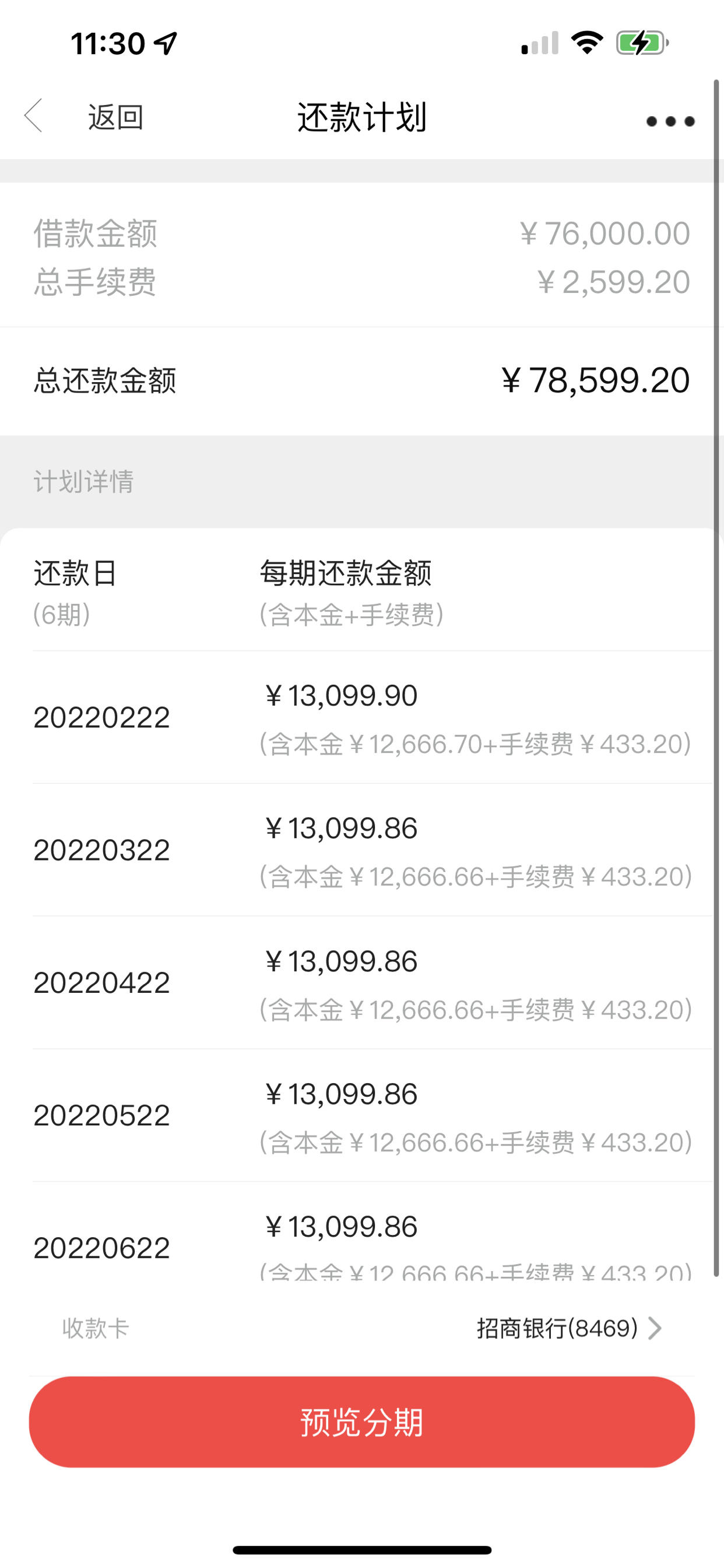This screenshot has height=1568, width=724.
Task: Go back using the 返回 arrow
Action: [x=33, y=116]
